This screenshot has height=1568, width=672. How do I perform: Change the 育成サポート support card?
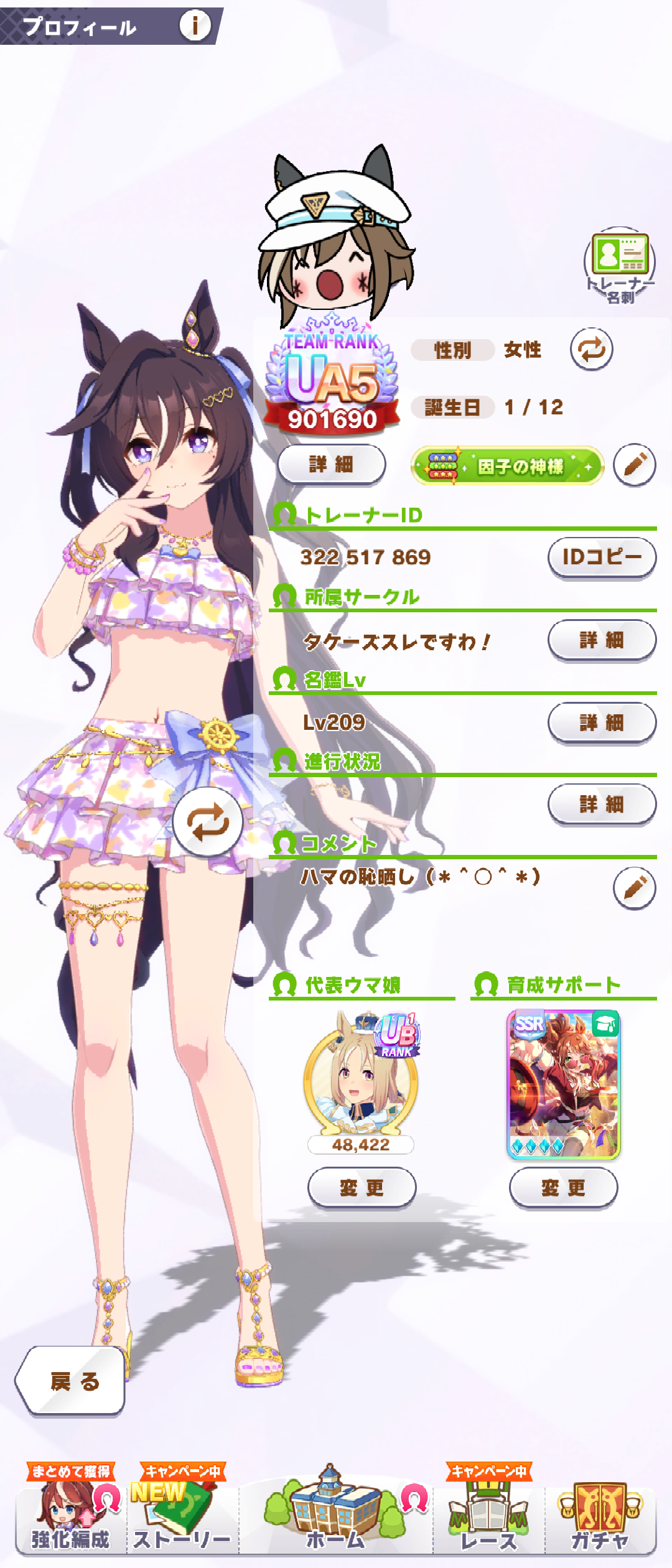pyautogui.click(x=563, y=1188)
